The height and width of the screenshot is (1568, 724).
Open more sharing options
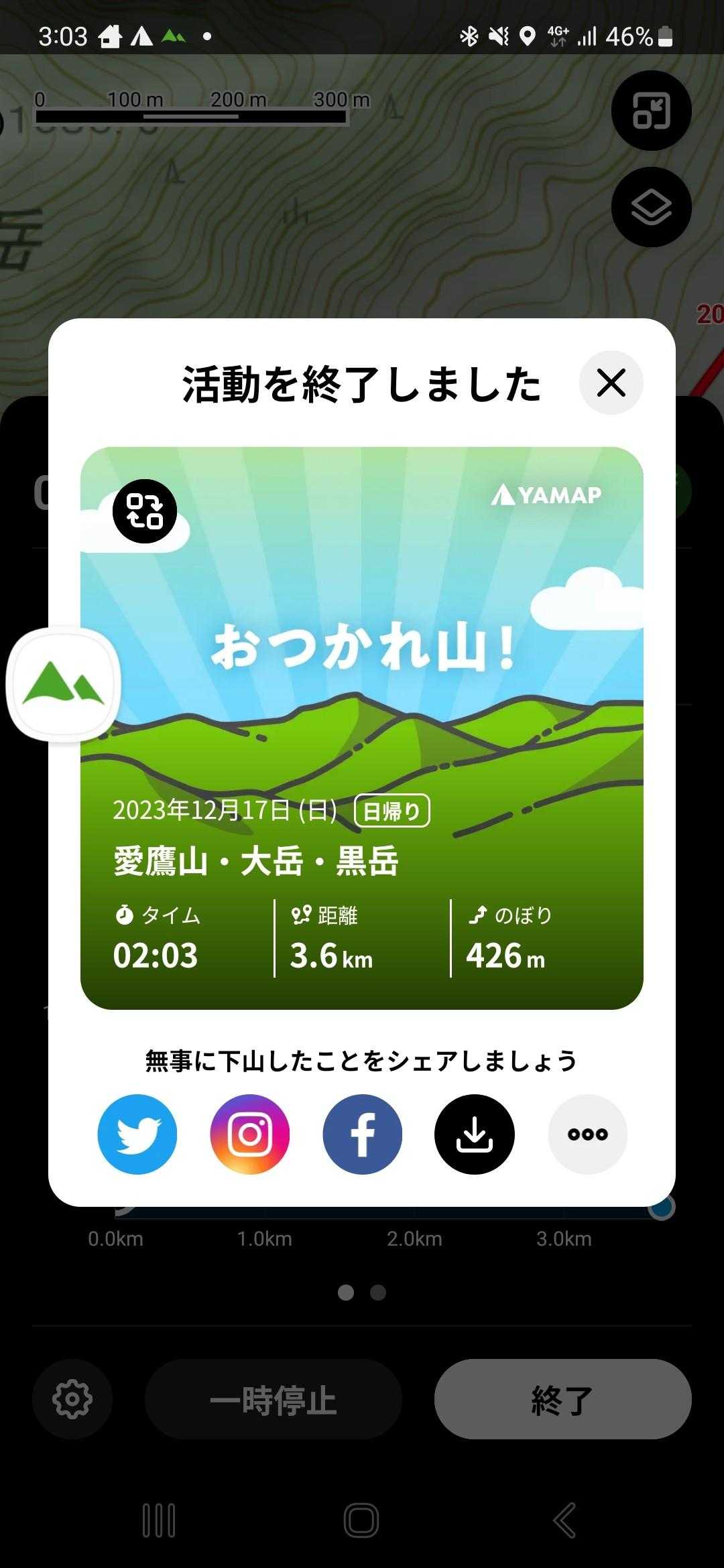[588, 1134]
